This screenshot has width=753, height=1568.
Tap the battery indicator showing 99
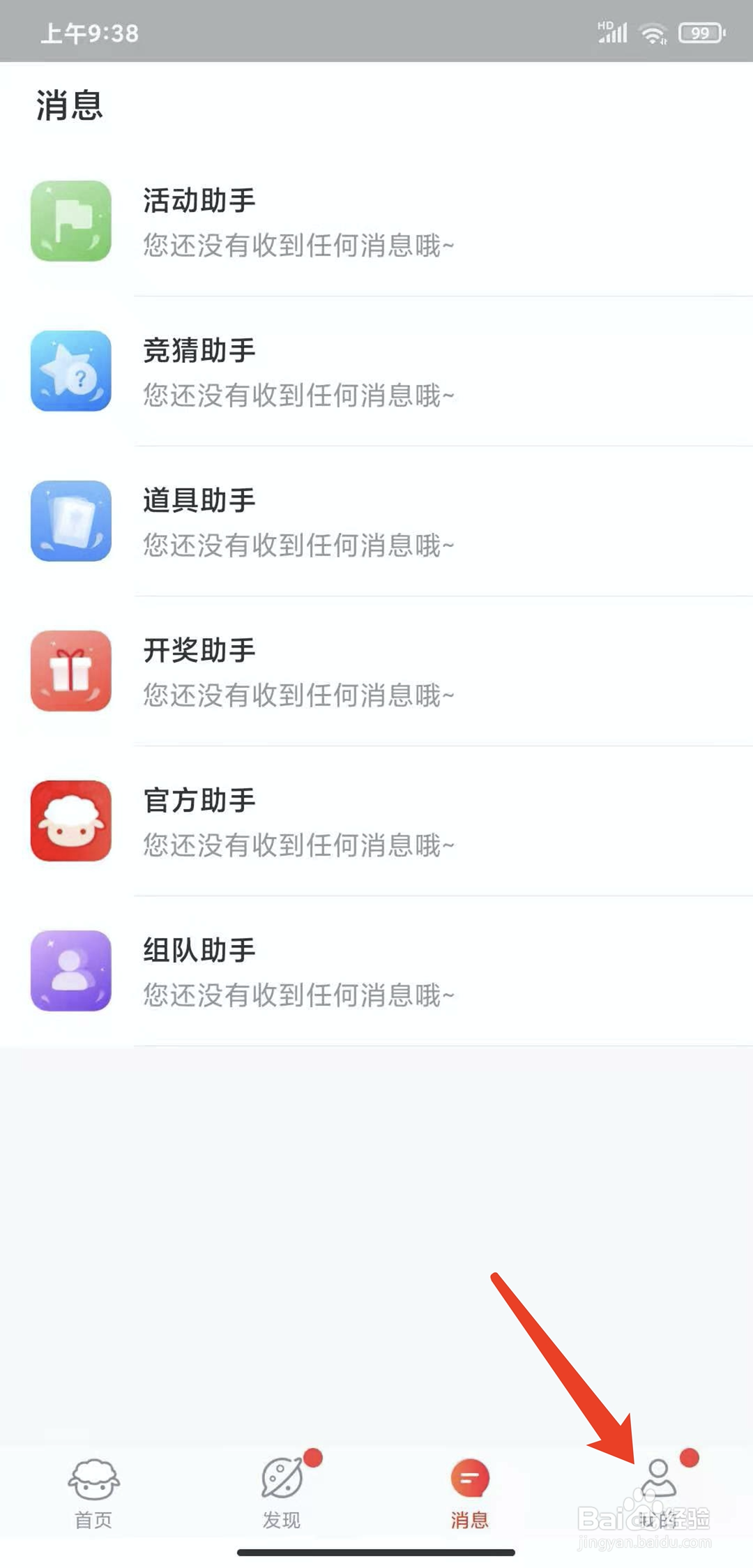[699, 31]
